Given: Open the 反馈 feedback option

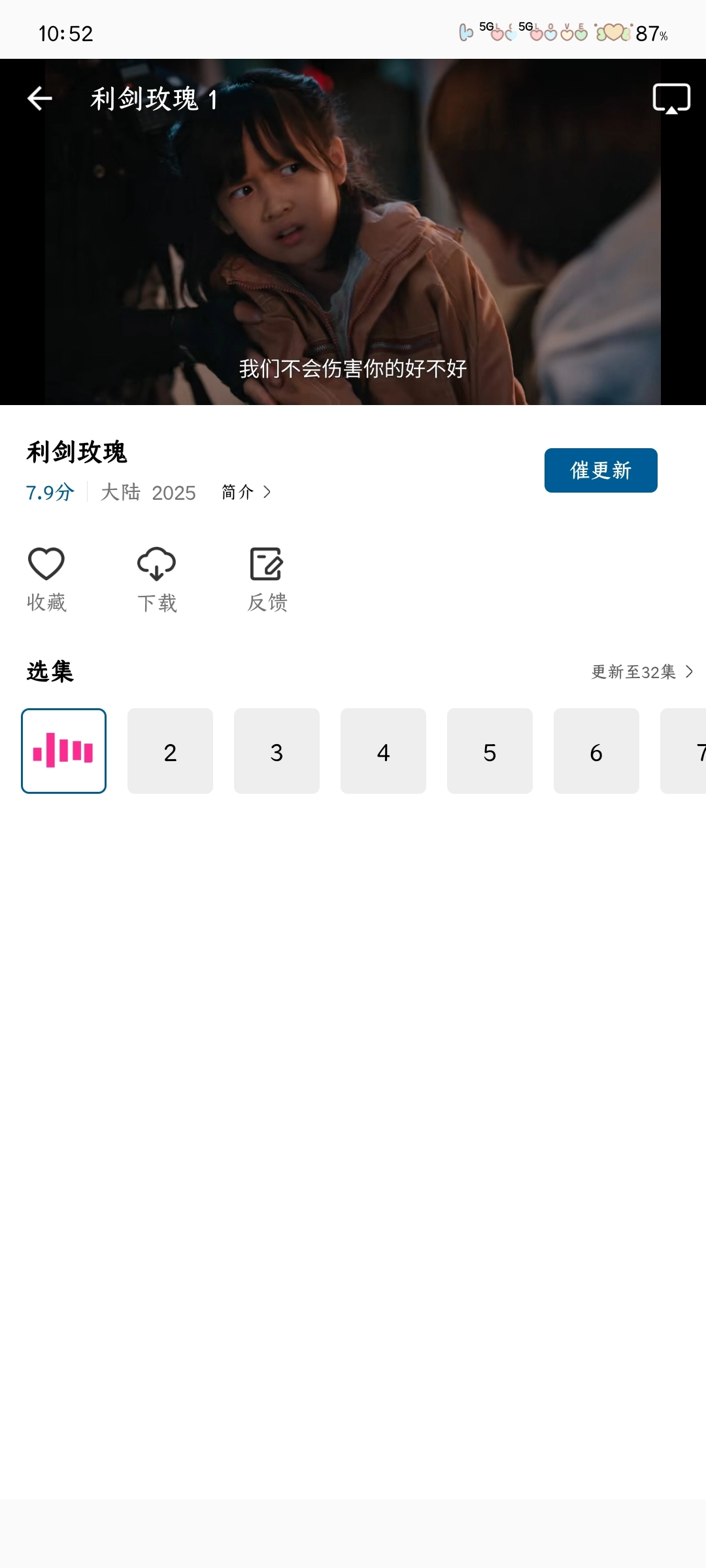Looking at the screenshot, I should [267, 578].
